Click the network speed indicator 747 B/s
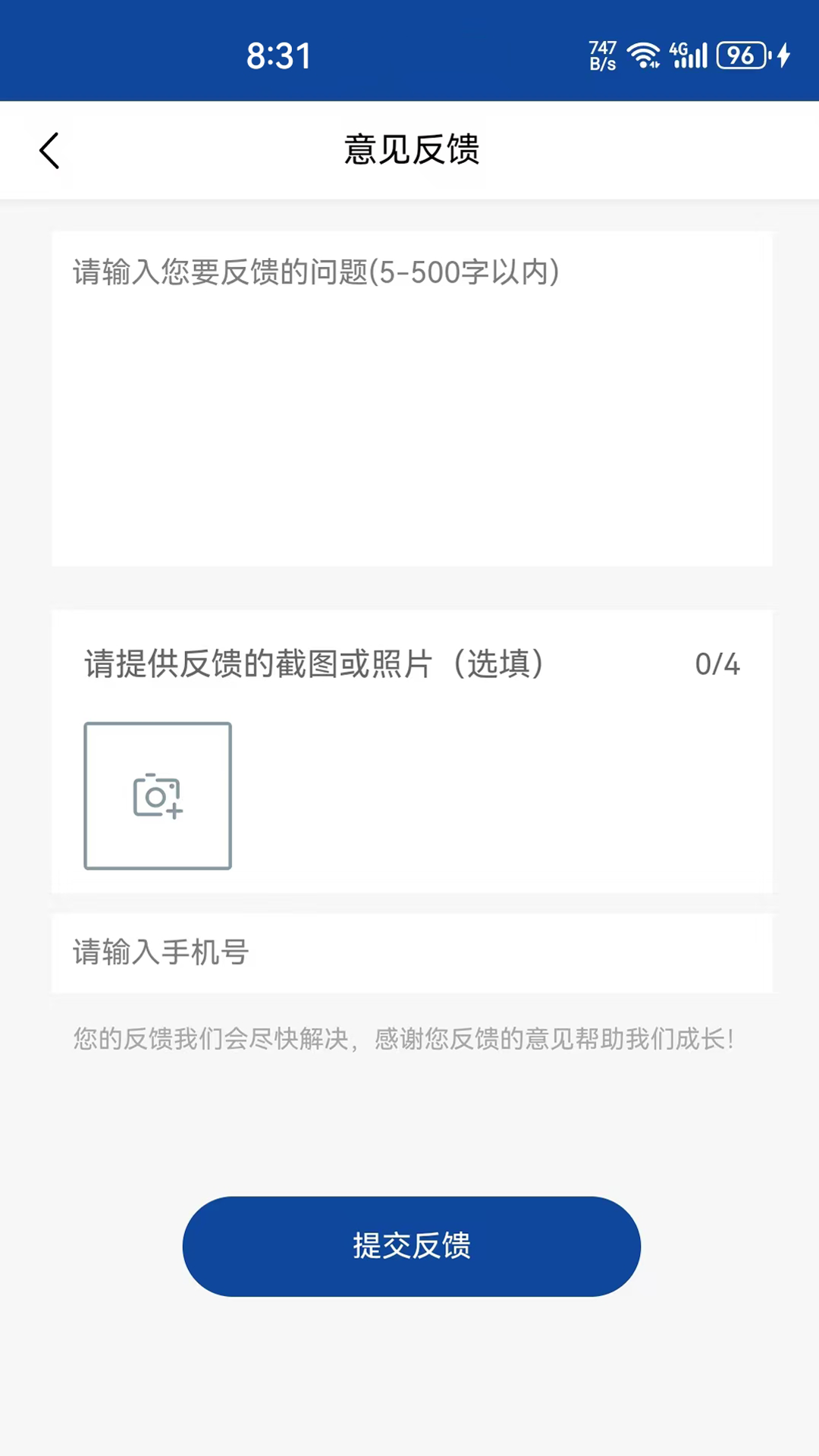This screenshot has width=819, height=1456. click(601, 54)
